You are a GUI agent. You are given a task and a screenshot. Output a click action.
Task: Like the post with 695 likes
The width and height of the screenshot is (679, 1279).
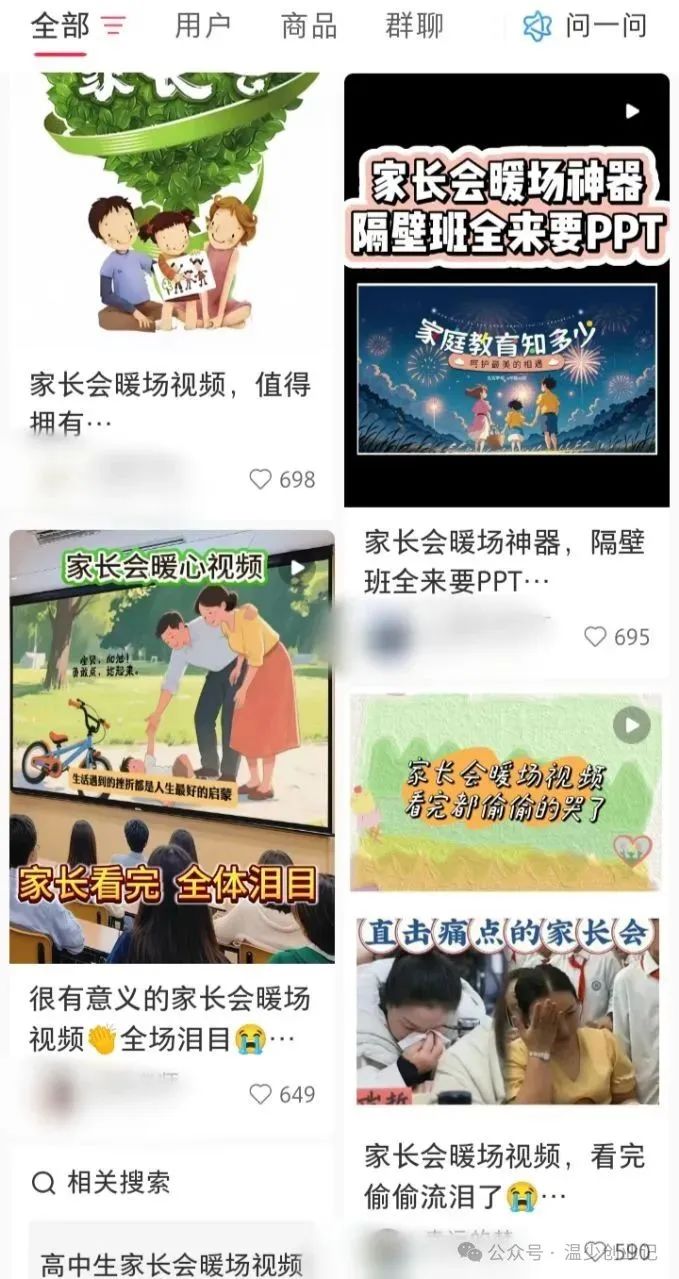click(x=596, y=637)
